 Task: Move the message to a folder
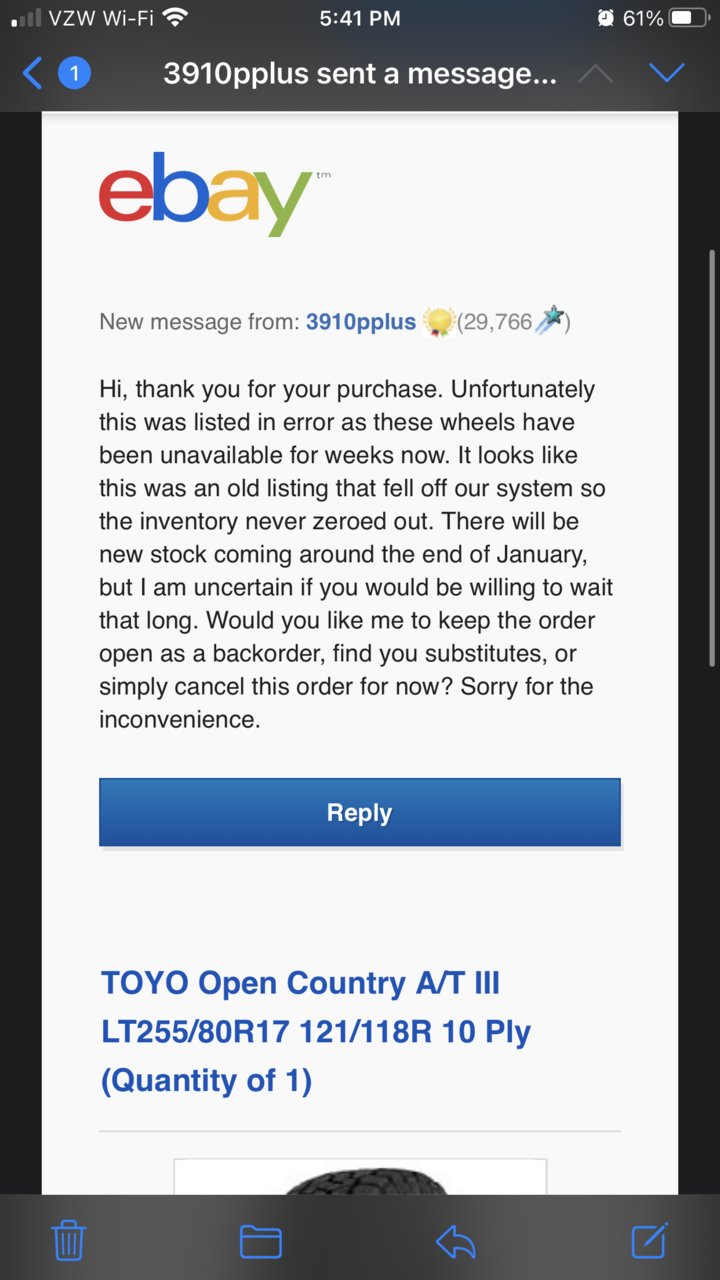[x=261, y=1242]
